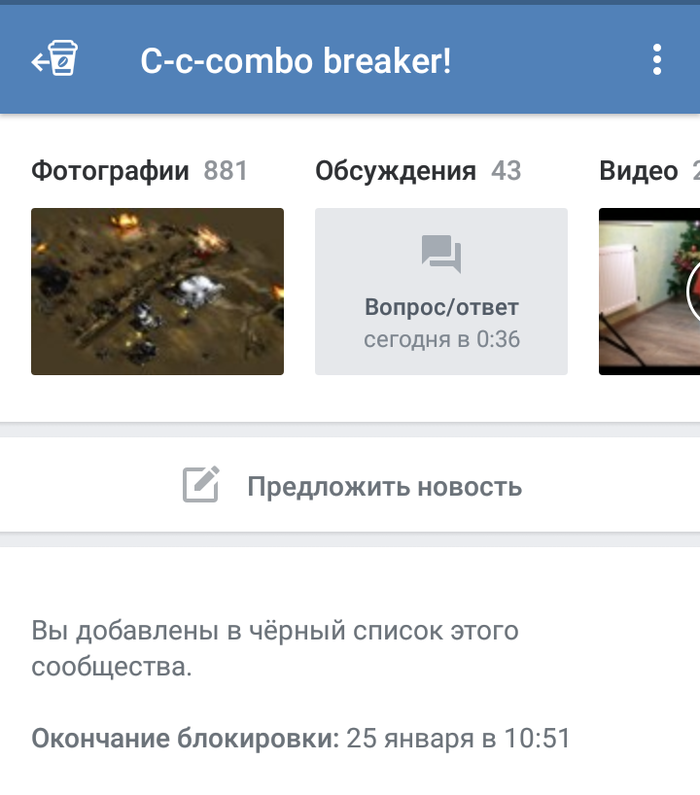Open the Фотографии section header
Viewport: 700px width, 795px height.
(139, 171)
